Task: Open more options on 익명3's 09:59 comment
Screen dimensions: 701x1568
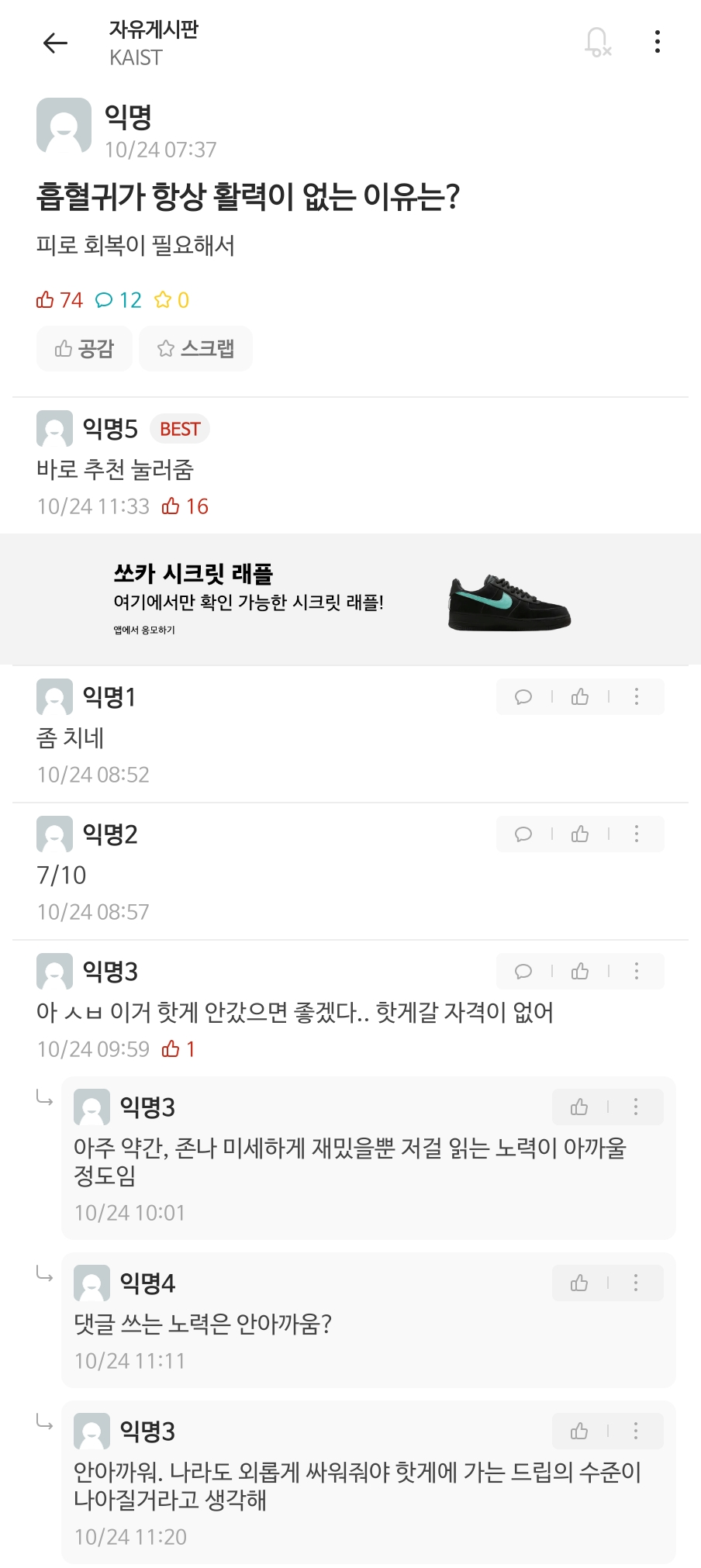Action: coord(637,972)
